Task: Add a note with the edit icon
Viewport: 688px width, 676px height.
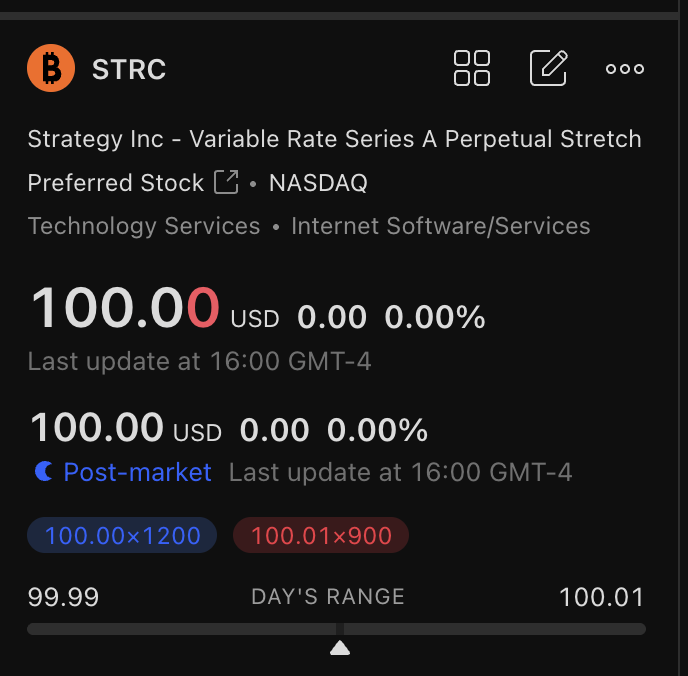Action: (x=548, y=69)
